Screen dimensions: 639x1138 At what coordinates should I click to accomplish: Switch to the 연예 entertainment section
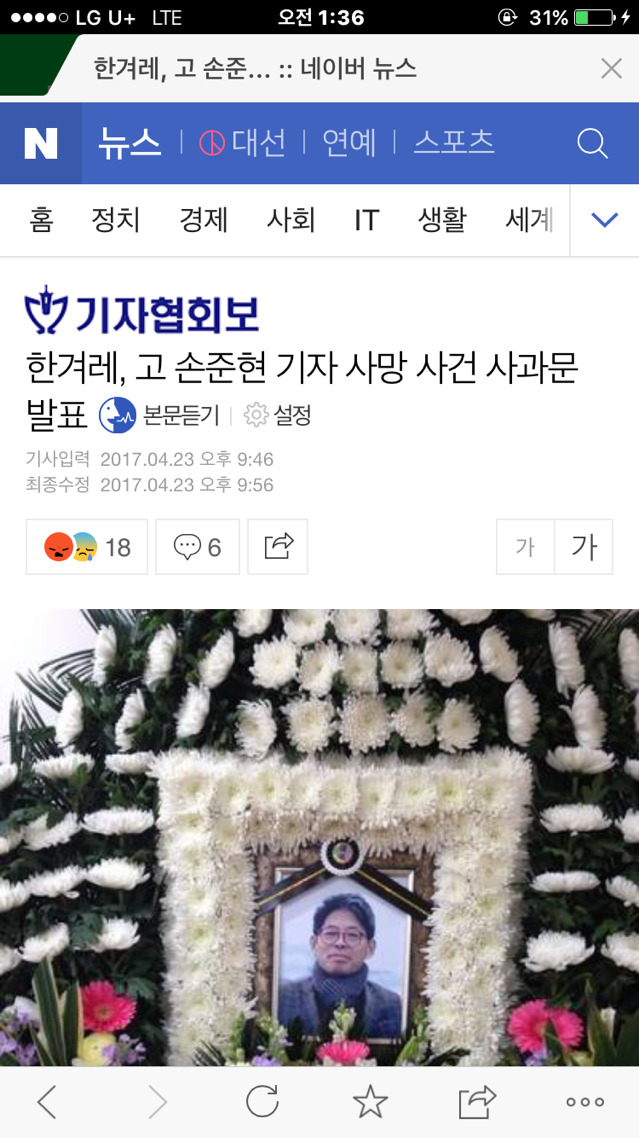coord(349,143)
